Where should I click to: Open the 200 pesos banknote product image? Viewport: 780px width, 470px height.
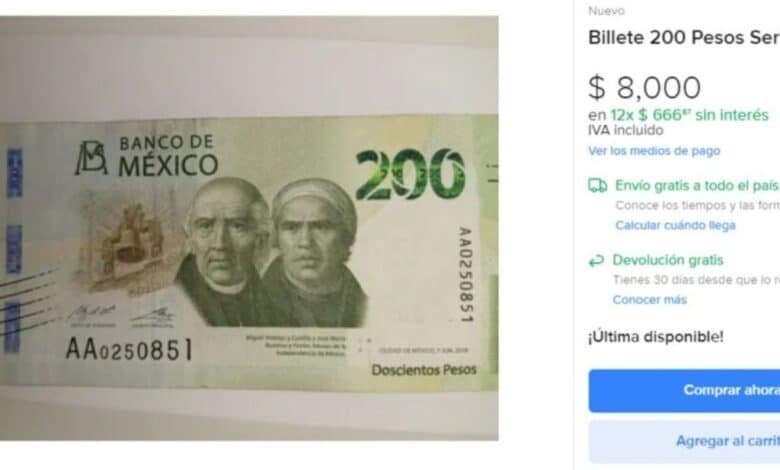tap(249, 250)
